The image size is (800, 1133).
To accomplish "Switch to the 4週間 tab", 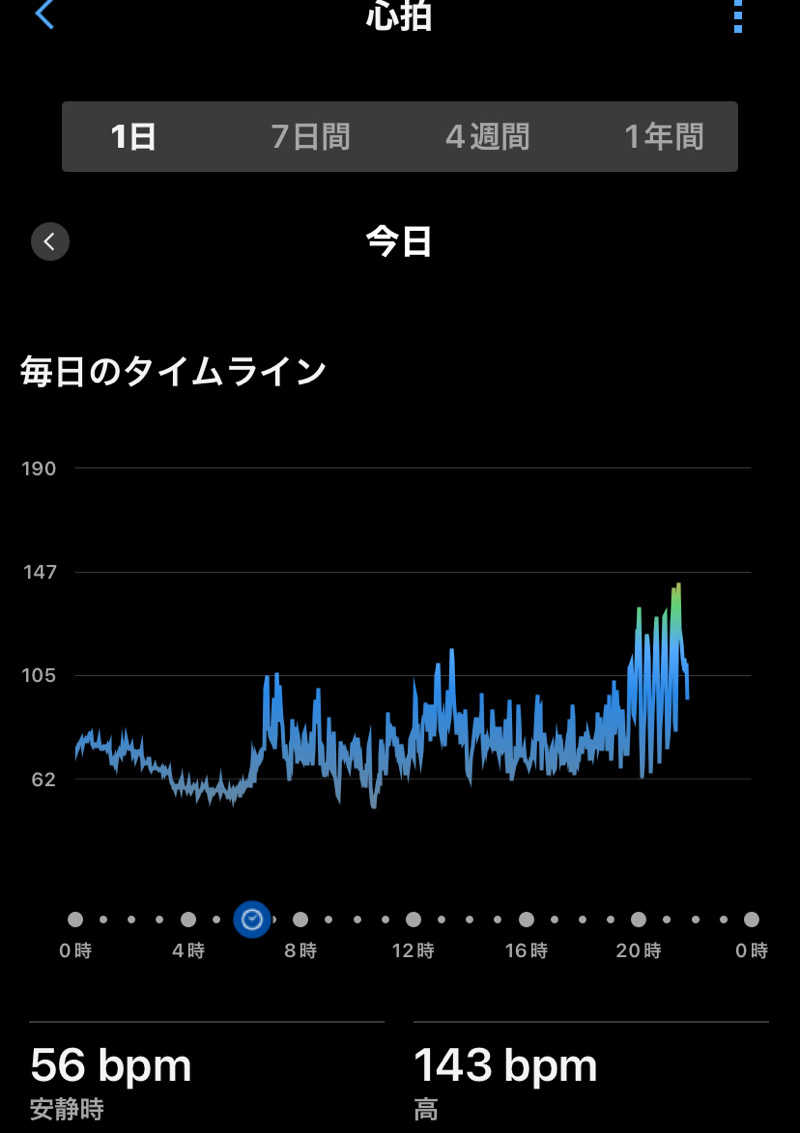I will (487, 136).
